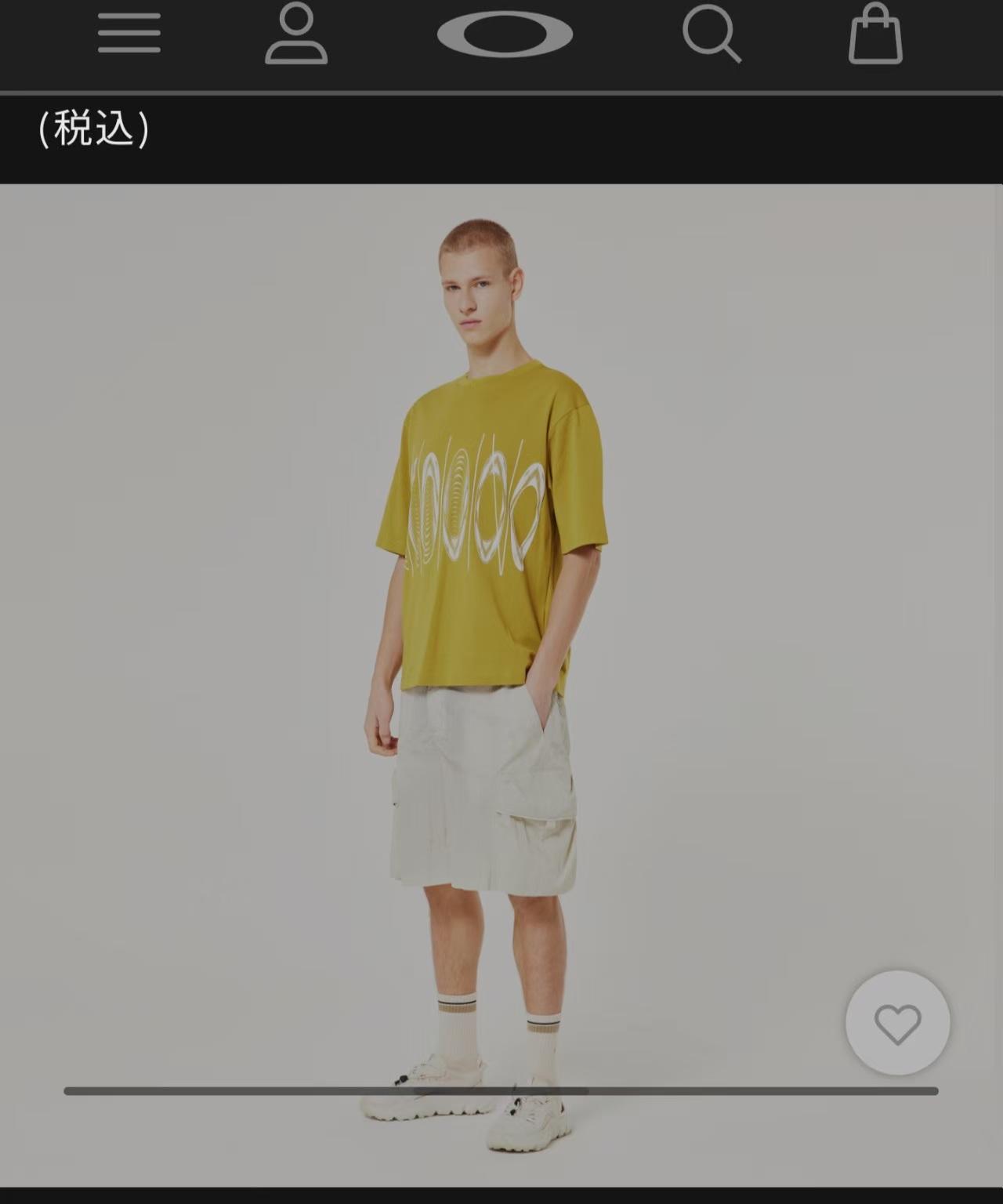Go to the Oakley home logo
The height and width of the screenshot is (1204, 1003).
(505, 35)
